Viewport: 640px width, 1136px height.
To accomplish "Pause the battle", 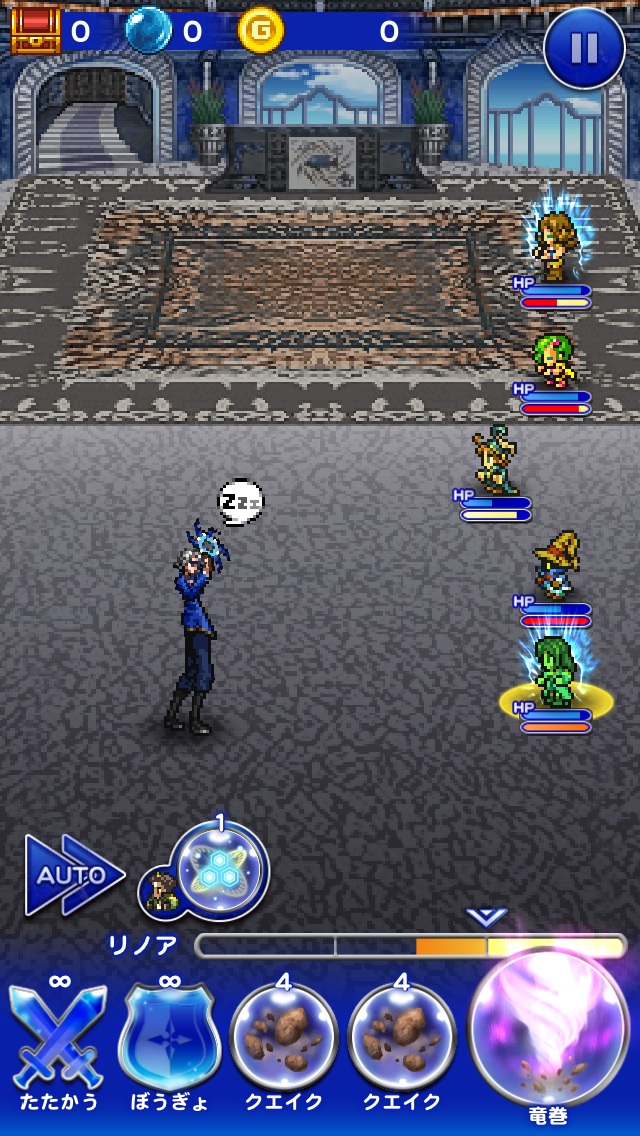I will (x=584, y=47).
